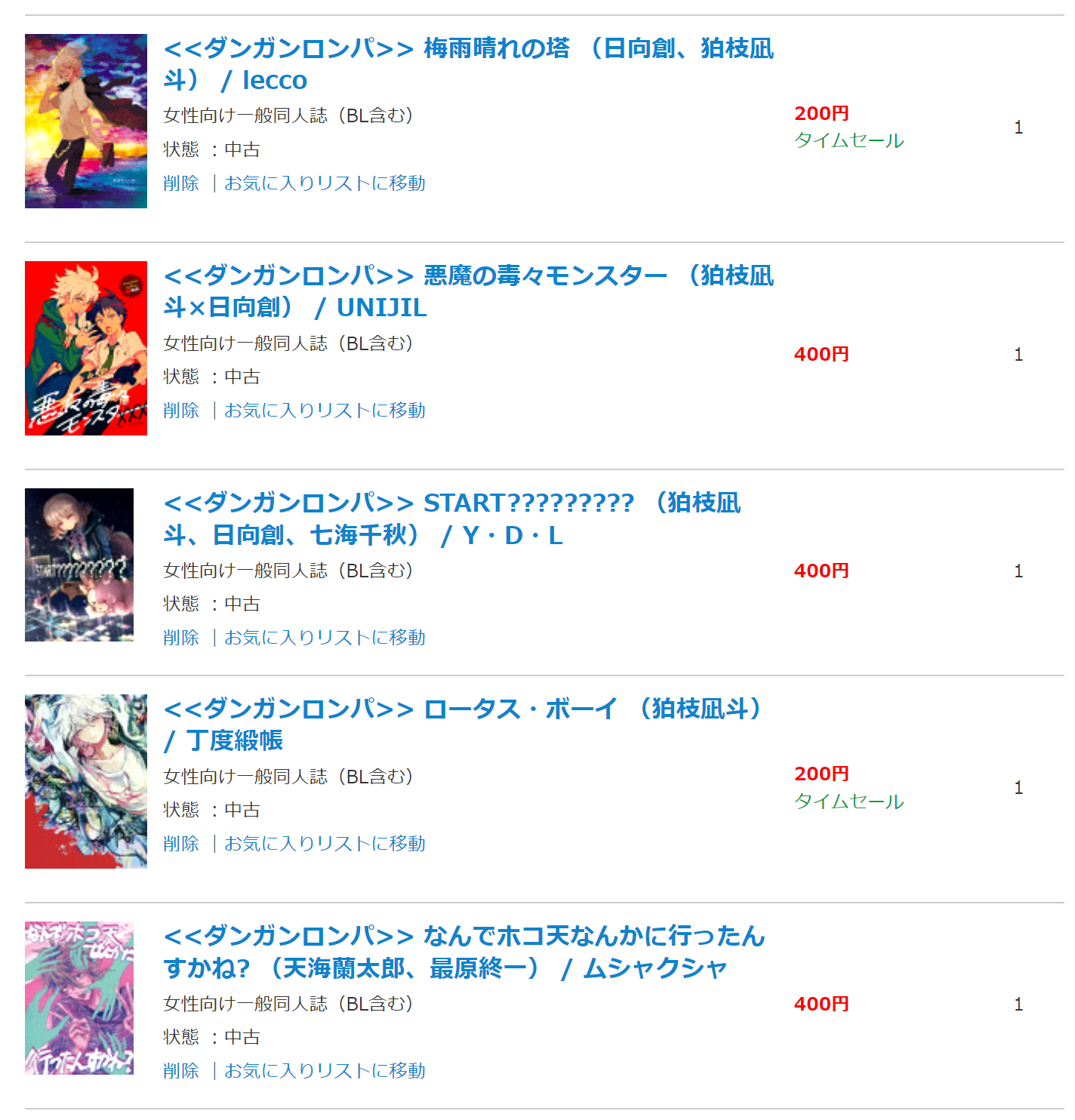The width and height of the screenshot is (1075, 1120).
Task: View the ムシャクシャ doujinshi cover thumbnail
Action: (79, 998)
